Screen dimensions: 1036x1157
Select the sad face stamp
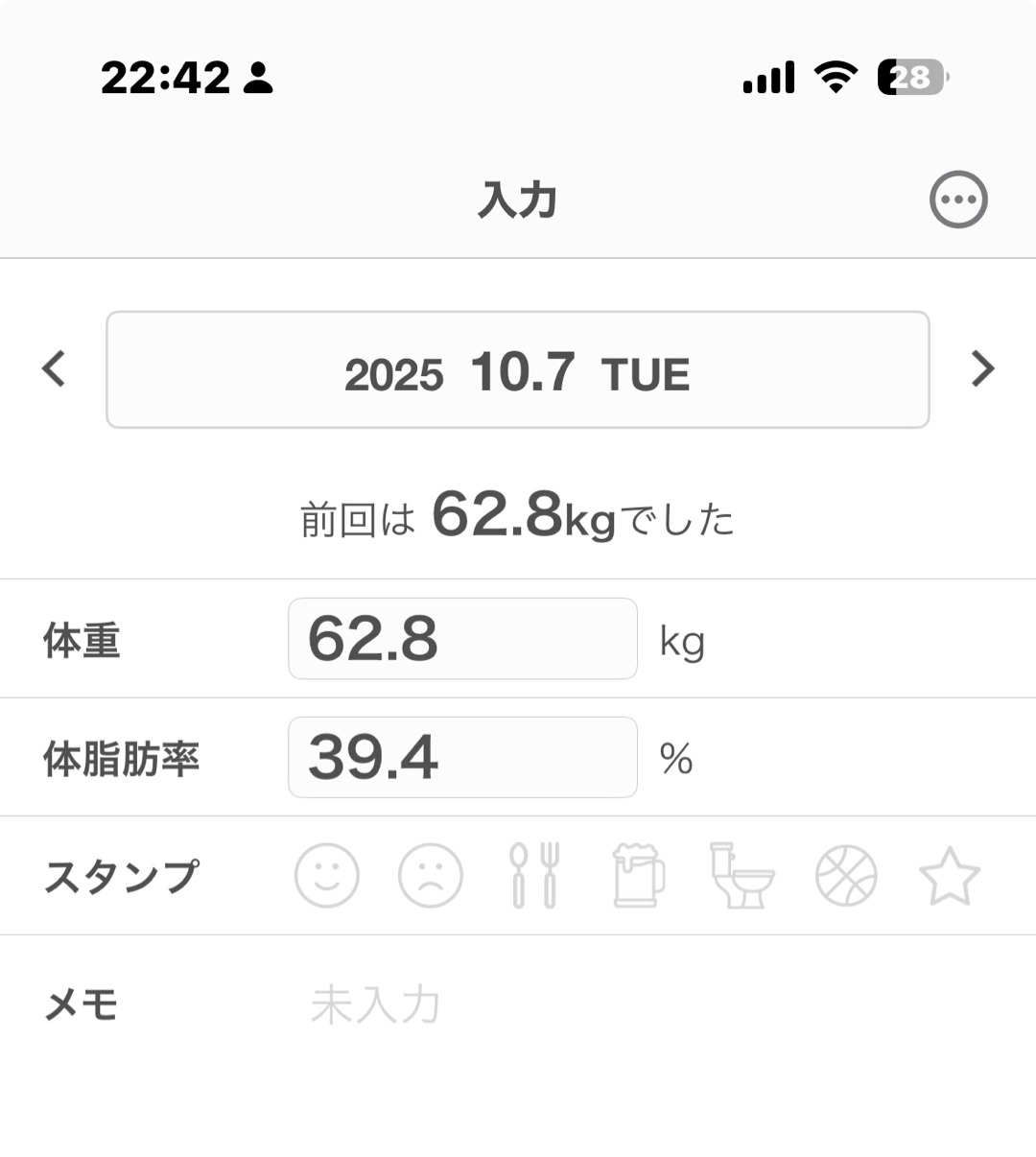(x=431, y=875)
